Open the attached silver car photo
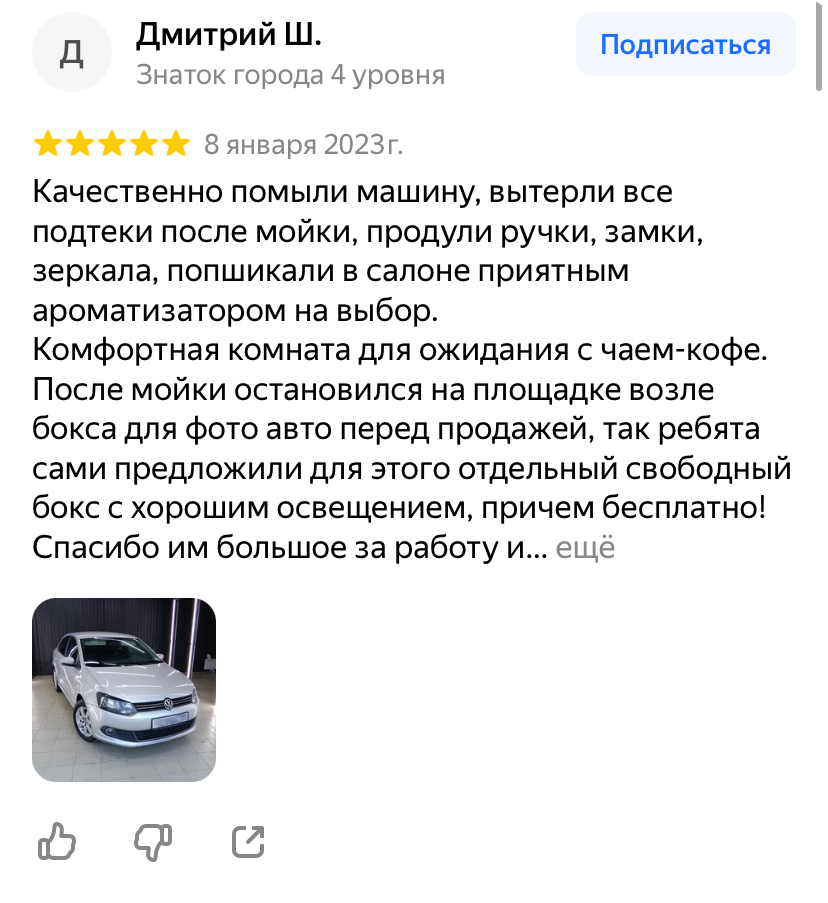 point(124,689)
